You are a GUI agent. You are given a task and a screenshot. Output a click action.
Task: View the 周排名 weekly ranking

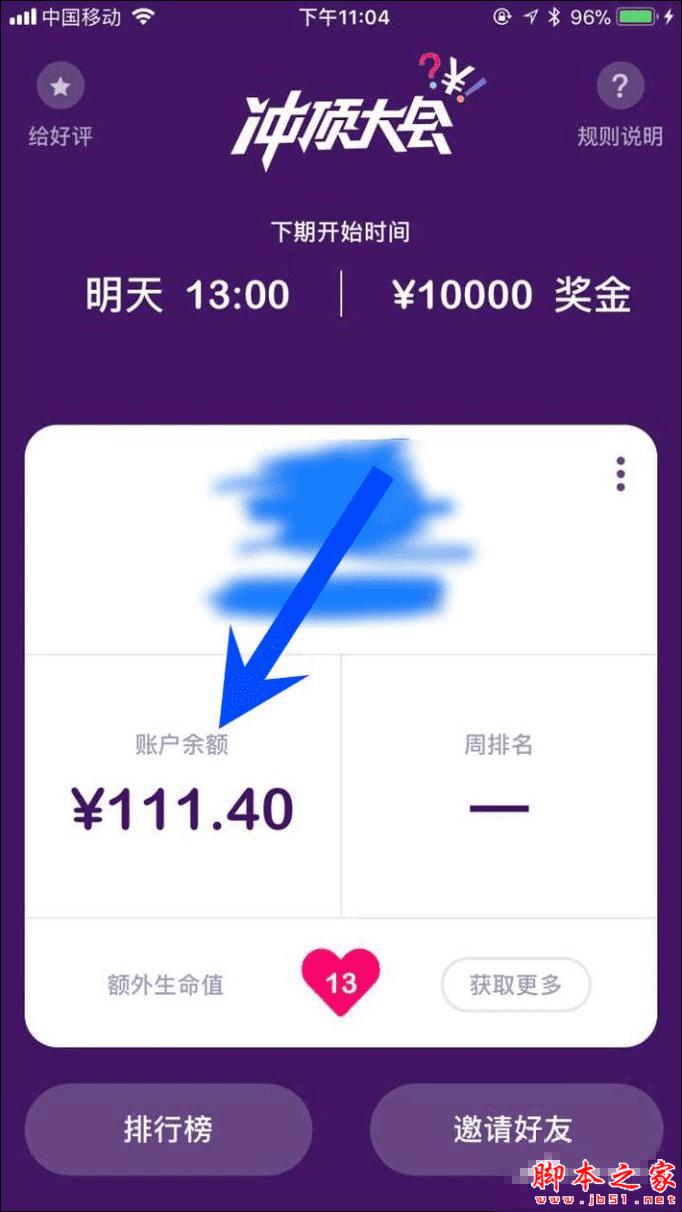(x=499, y=787)
